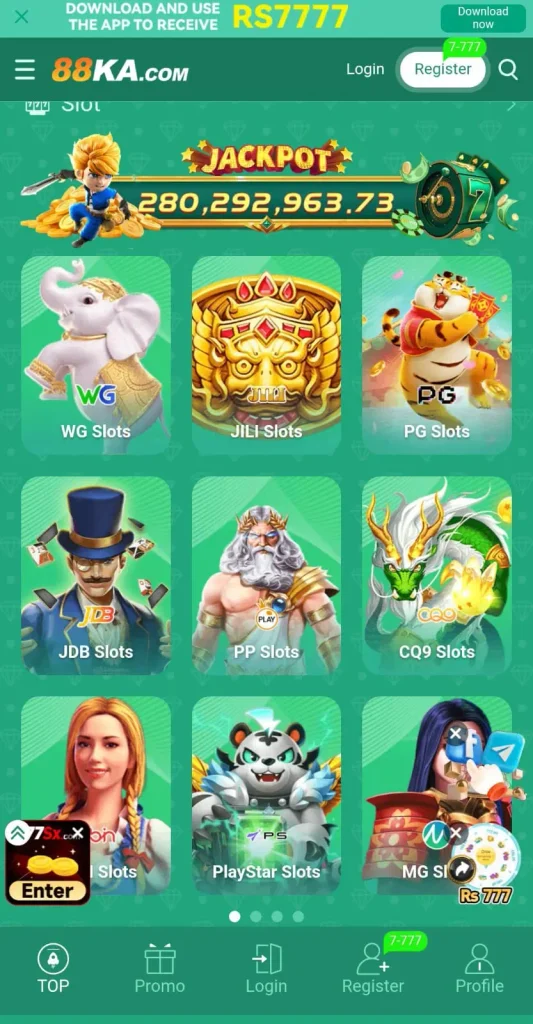Switch to the Profile tab
The image size is (533, 1024).
(479, 968)
